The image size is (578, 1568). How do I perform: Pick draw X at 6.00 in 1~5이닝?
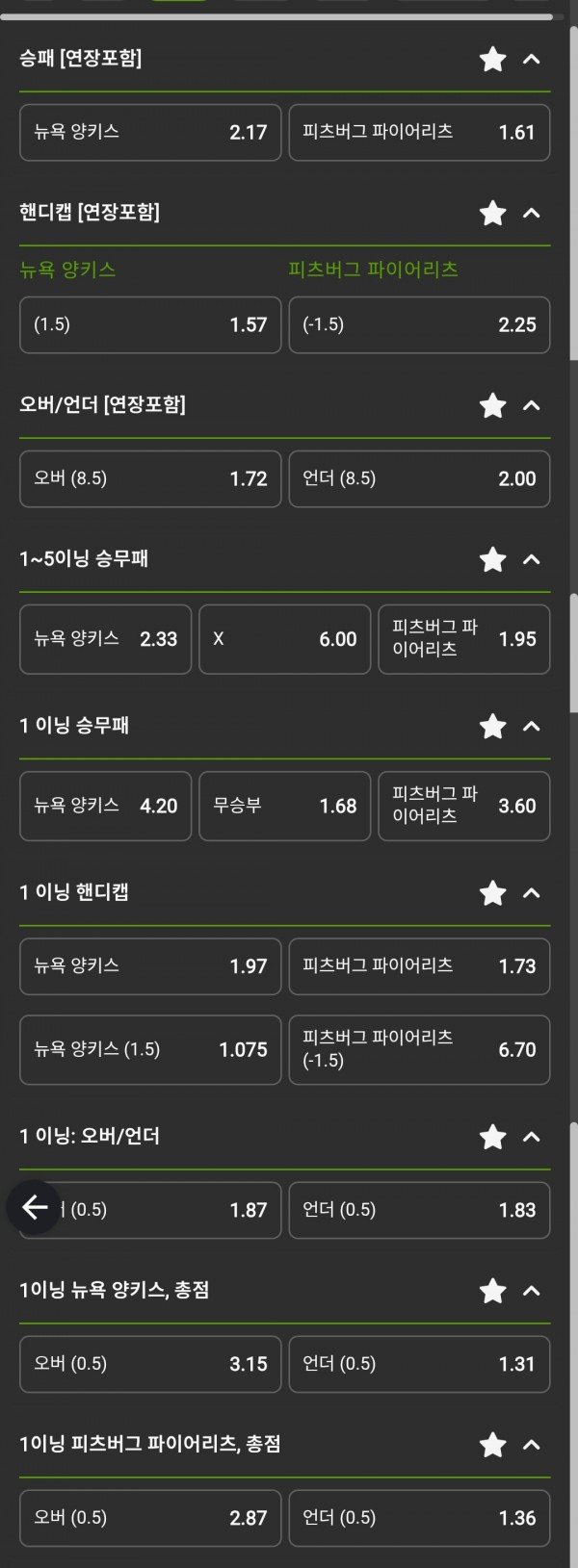[284, 639]
